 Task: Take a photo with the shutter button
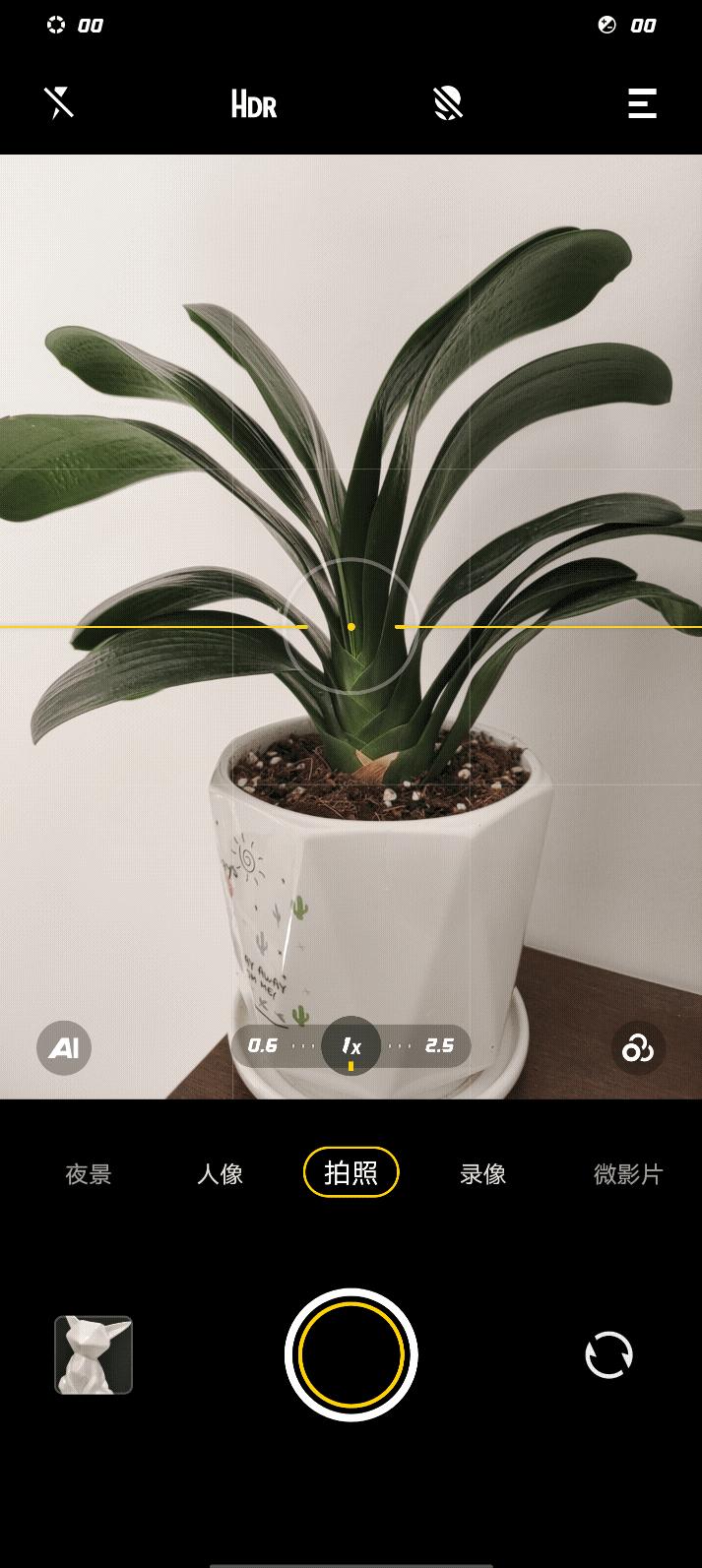pos(351,1354)
